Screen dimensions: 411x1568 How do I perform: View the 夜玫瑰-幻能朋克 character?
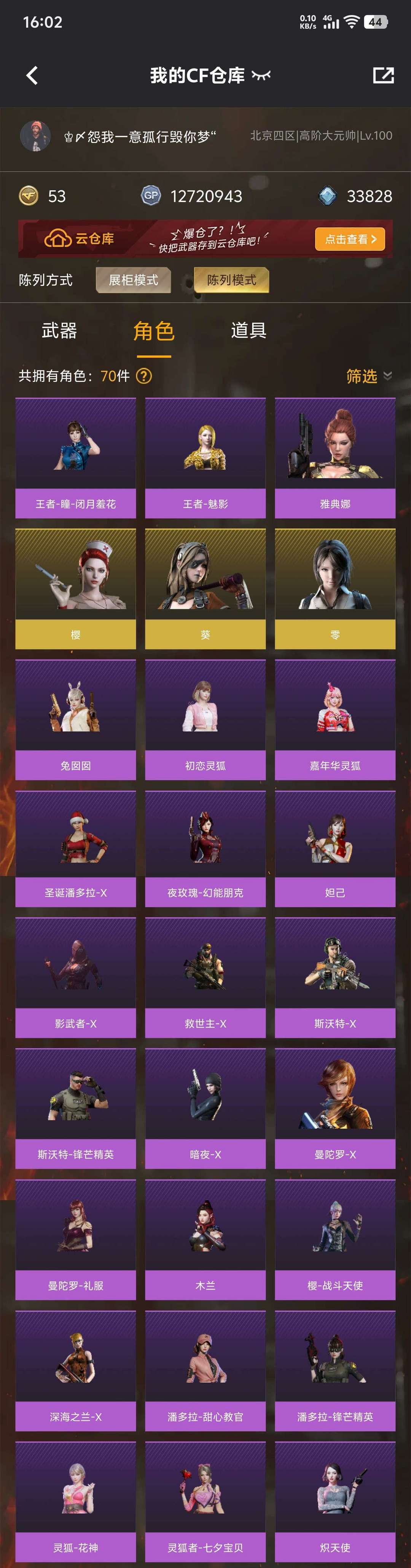click(205, 849)
